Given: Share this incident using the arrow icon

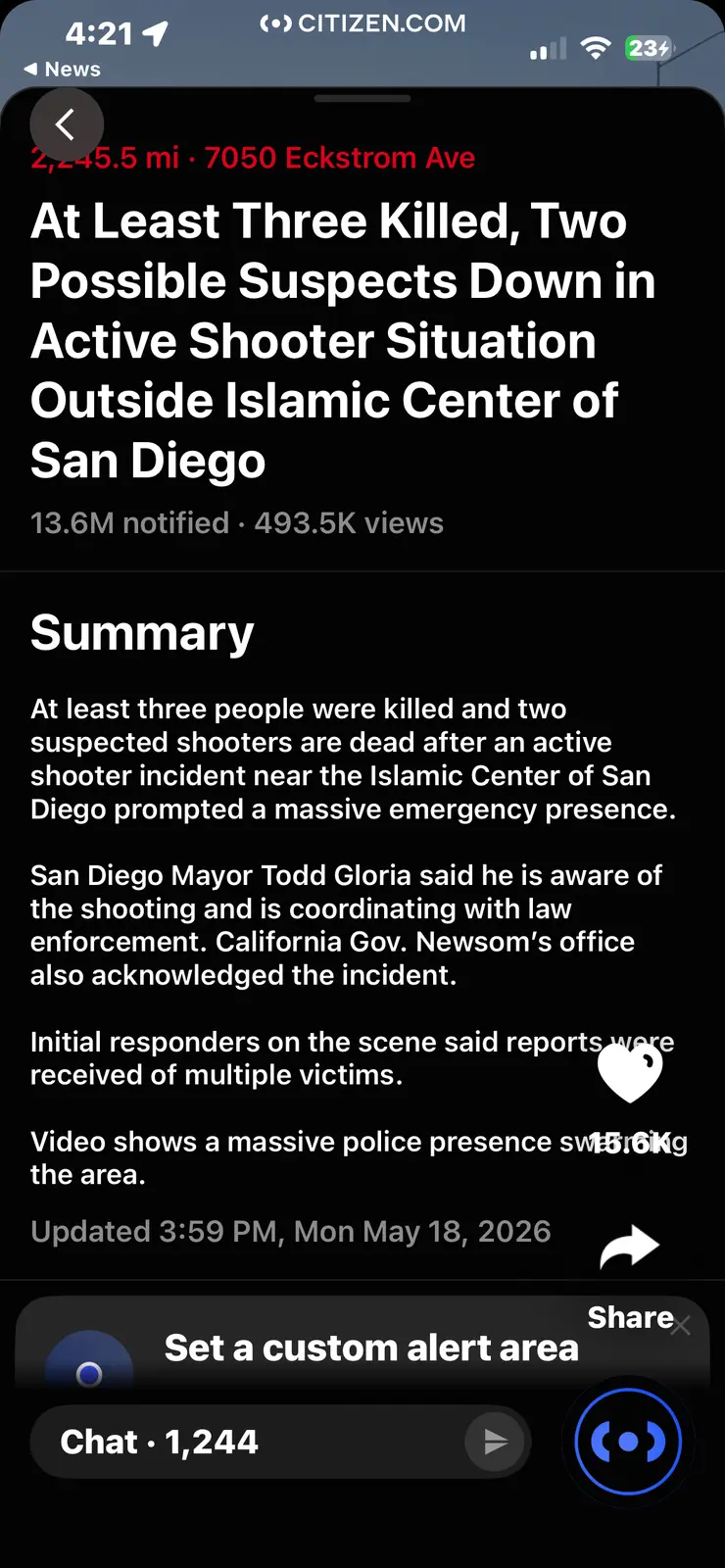Looking at the screenshot, I should [630, 1248].
